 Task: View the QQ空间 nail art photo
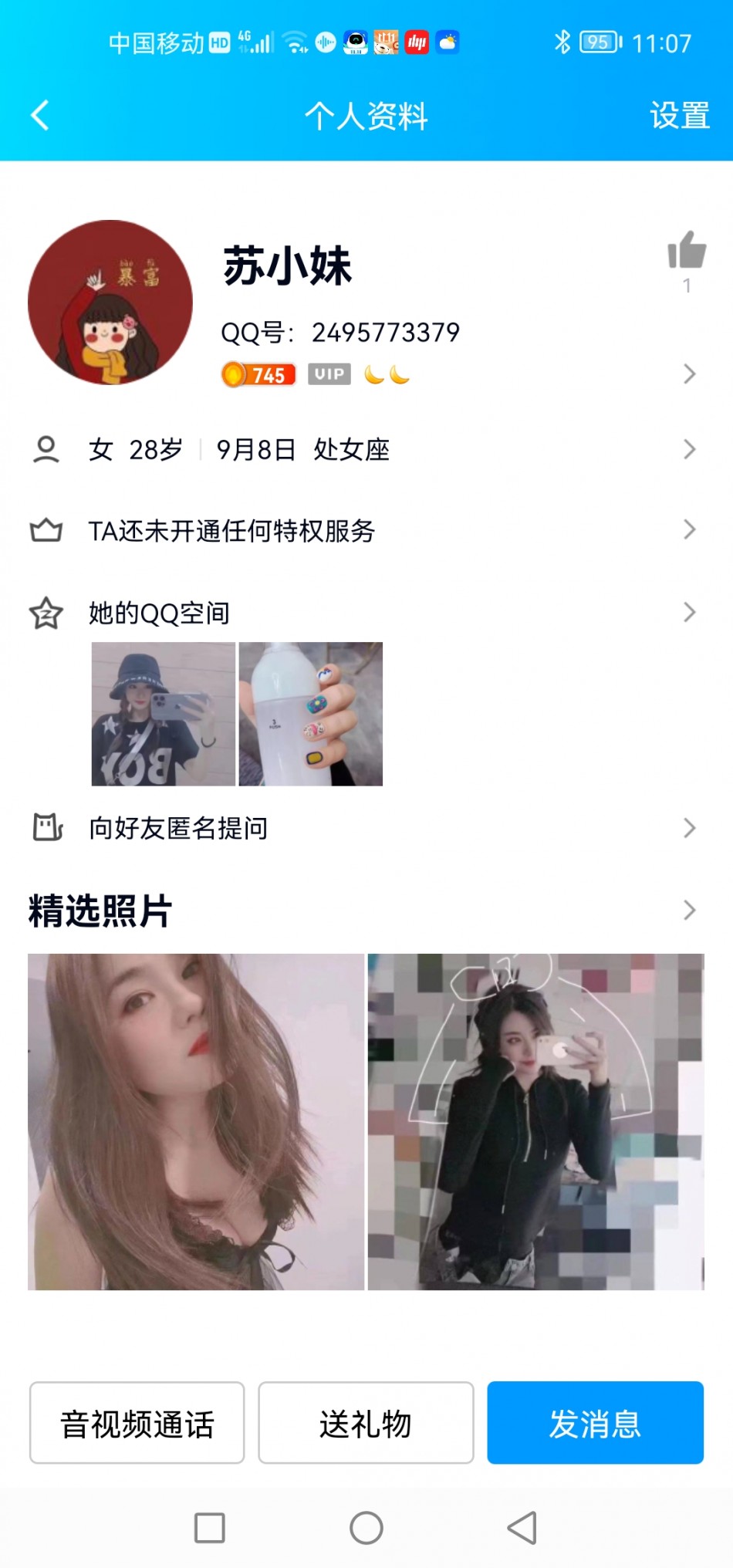(311, 714)
